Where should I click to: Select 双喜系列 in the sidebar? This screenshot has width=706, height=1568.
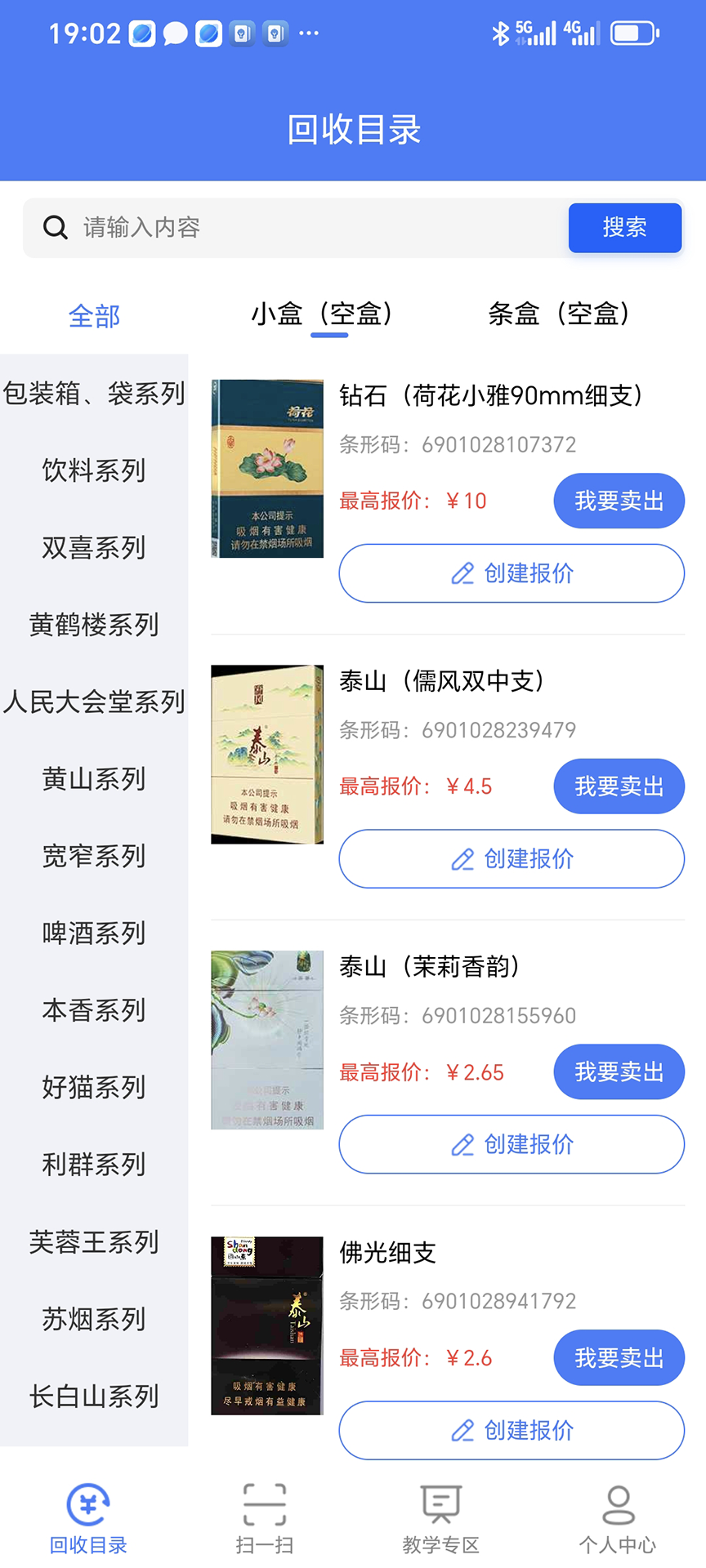93,548
